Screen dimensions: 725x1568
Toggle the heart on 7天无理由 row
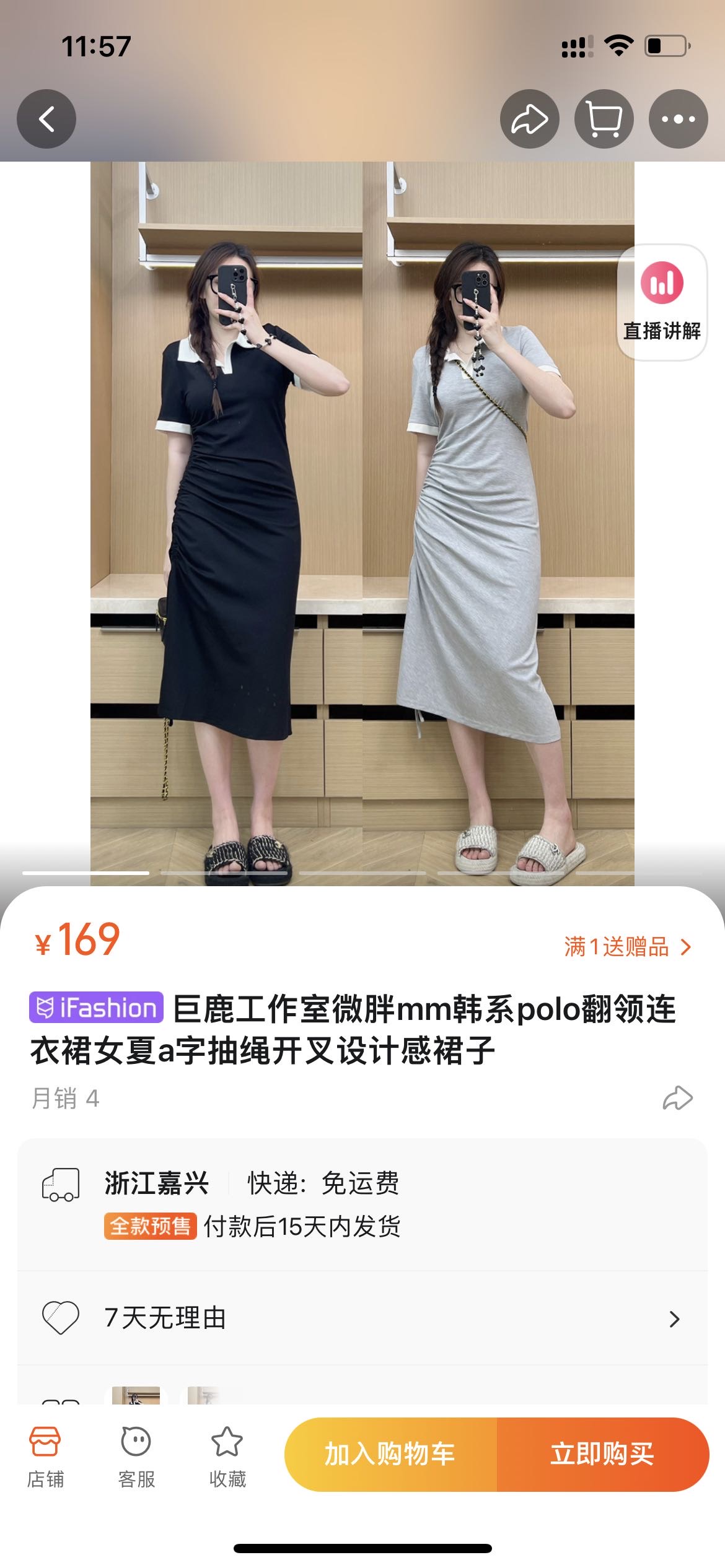pos(62,1316)
